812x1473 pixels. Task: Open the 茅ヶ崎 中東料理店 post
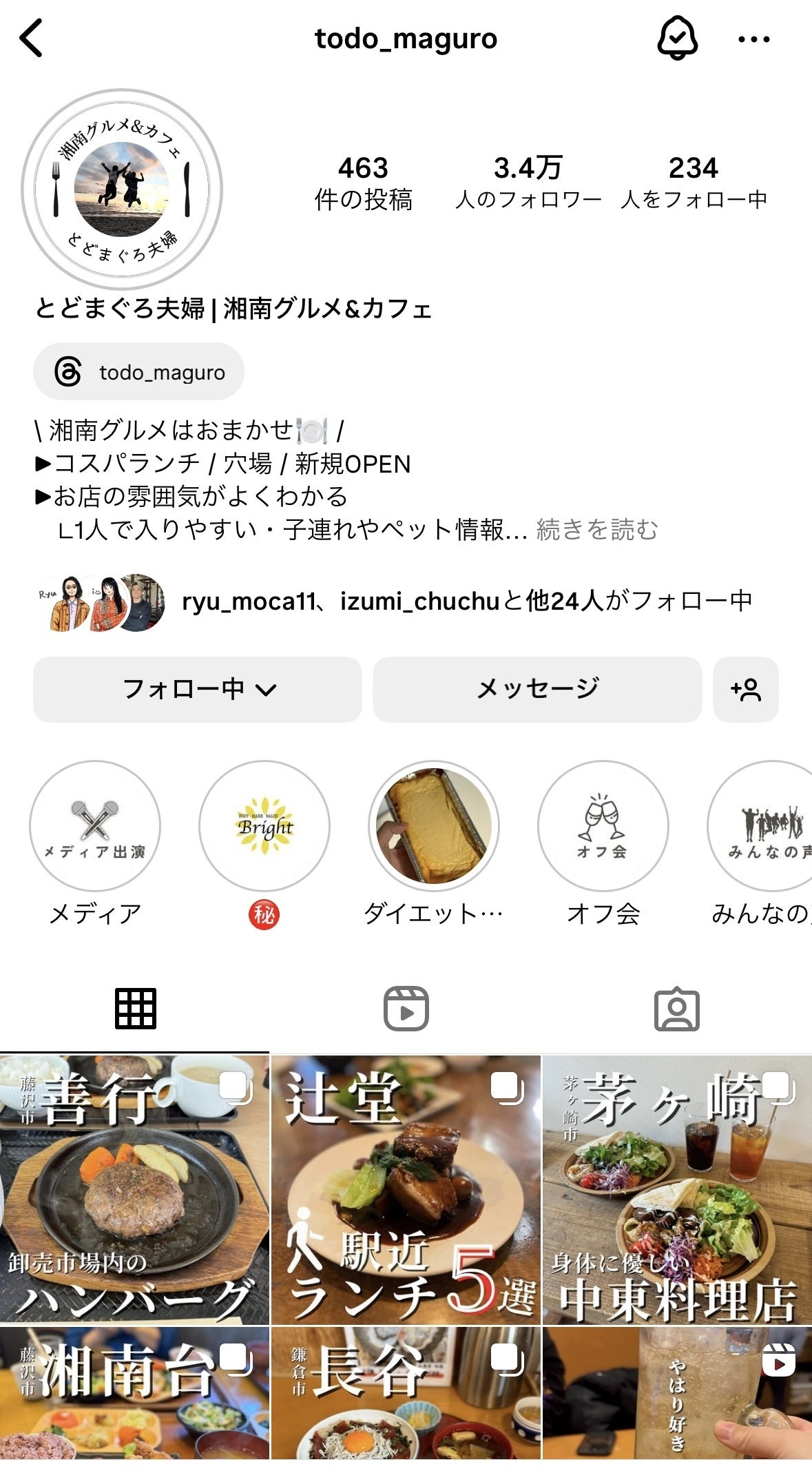tap(677, 1189)
